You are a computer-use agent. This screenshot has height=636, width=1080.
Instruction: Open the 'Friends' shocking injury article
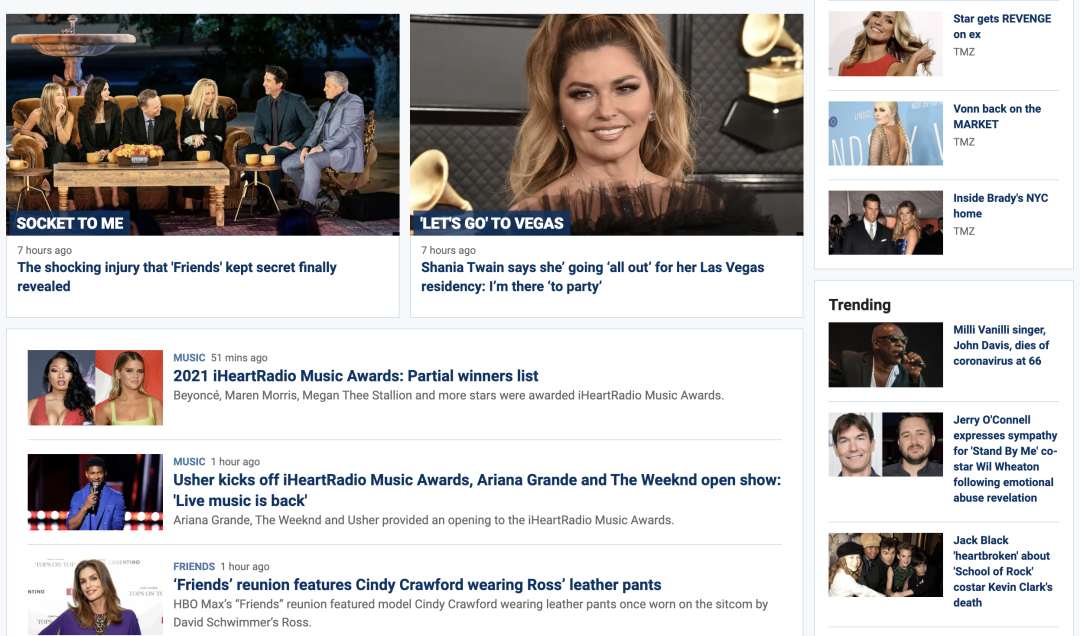pyautogui.click(x=177, y=277)
